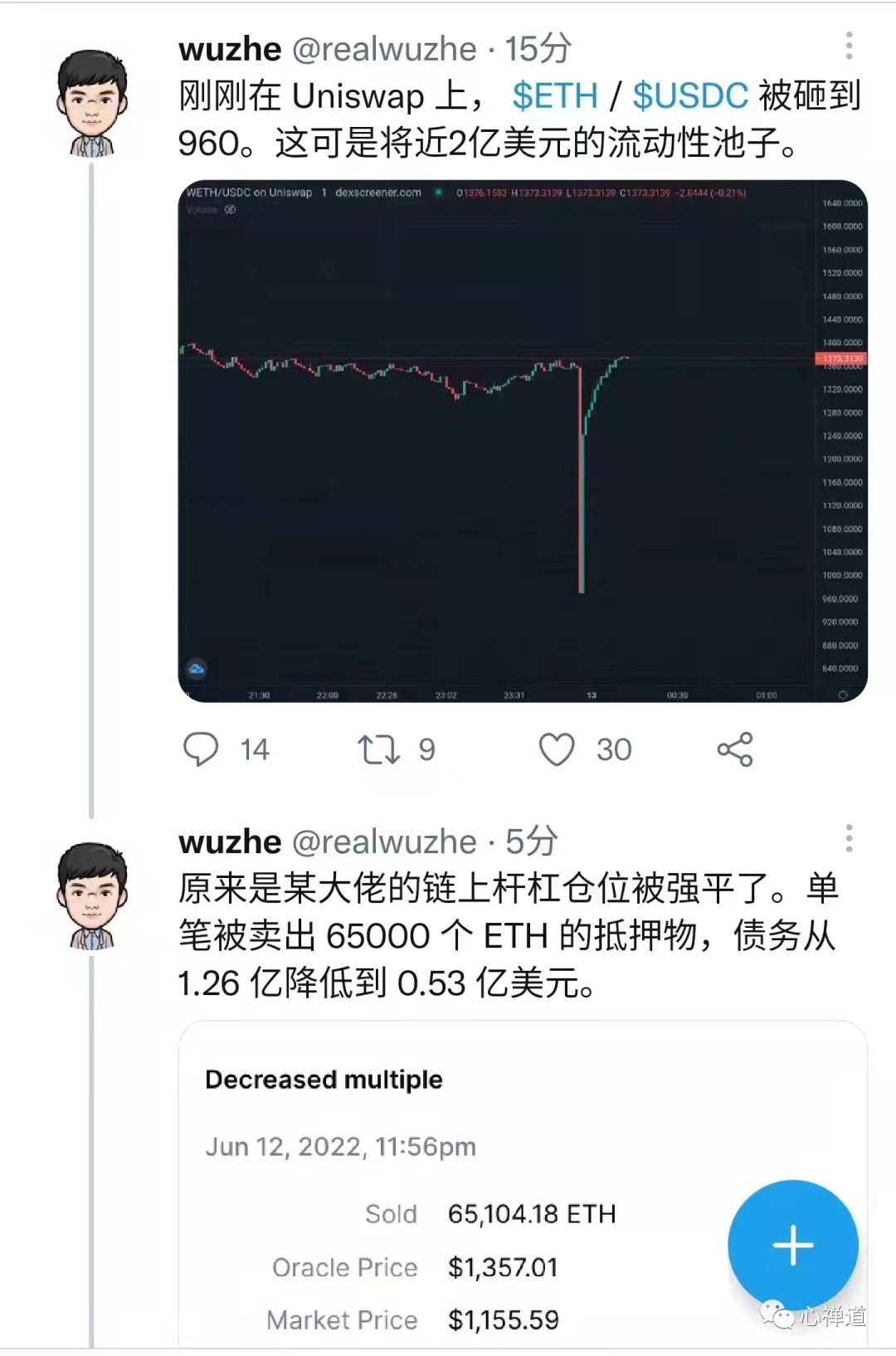Open the $USDC cashtag link
The height and width of the screenshot is (1356, 896).
coord(690,96)
